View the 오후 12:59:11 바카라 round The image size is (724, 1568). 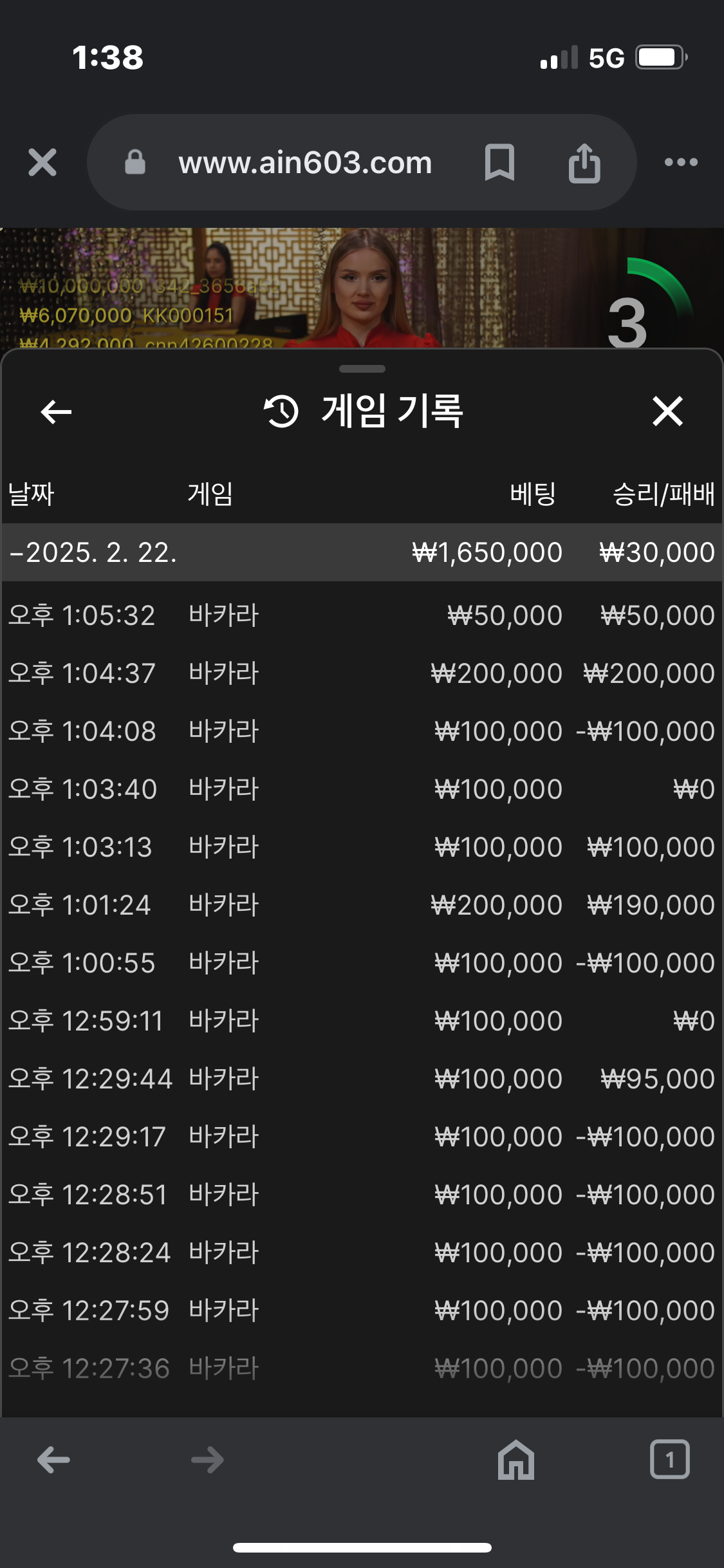coord(362,1021)
